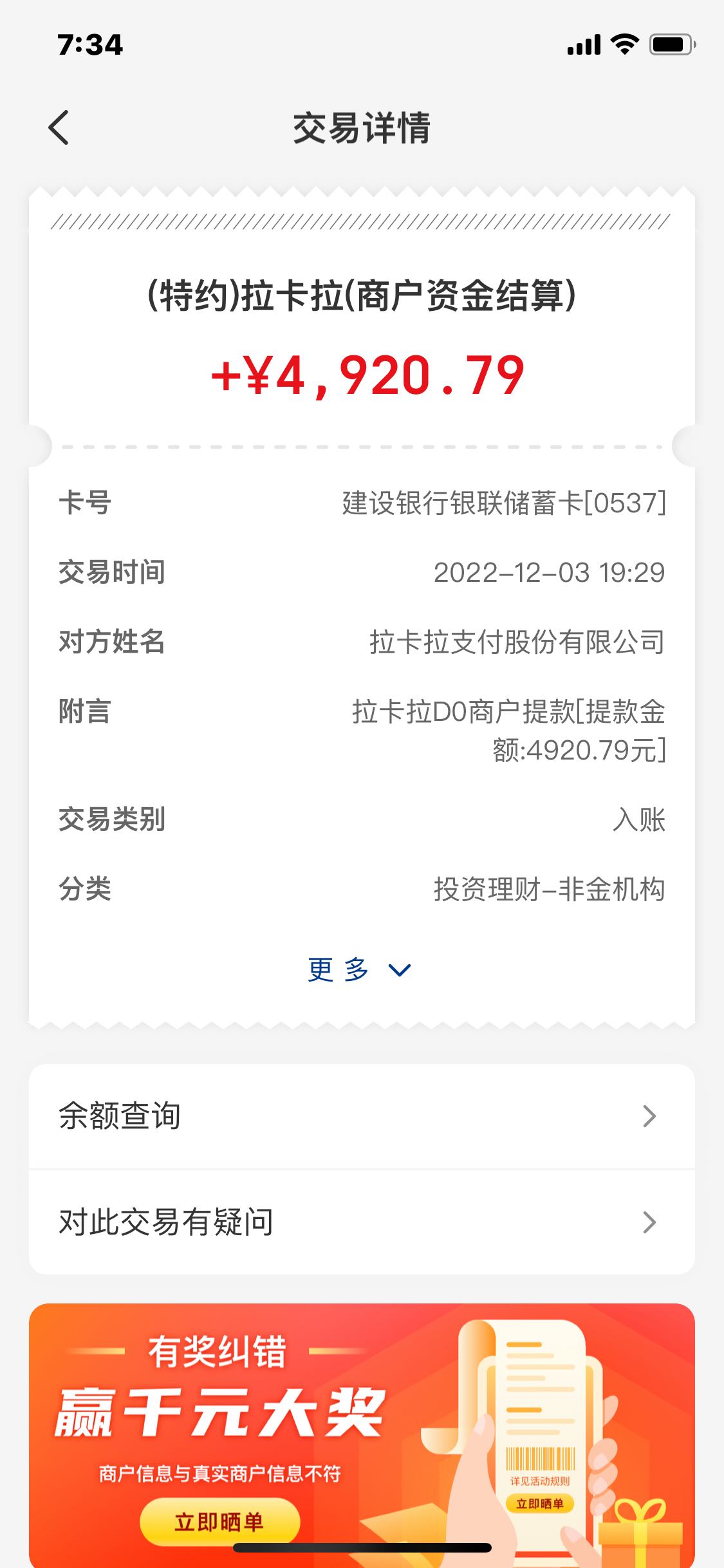
Task: Expand 更多 transaction details
Action: click(359, 969)
